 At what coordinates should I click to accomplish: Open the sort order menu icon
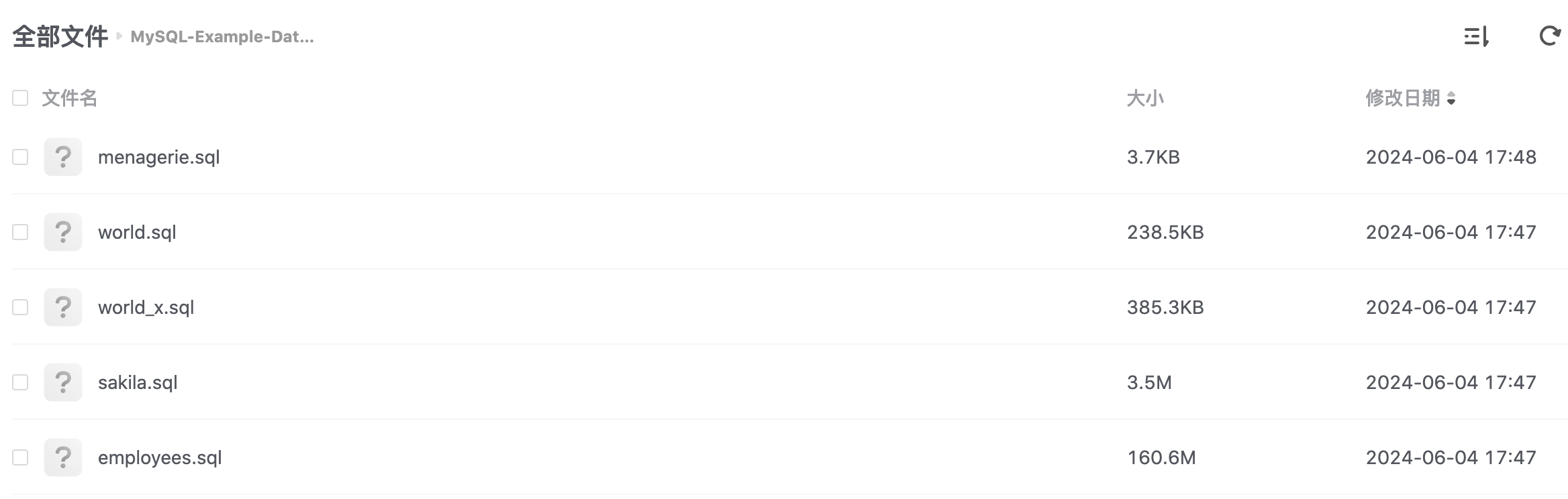1476,36
